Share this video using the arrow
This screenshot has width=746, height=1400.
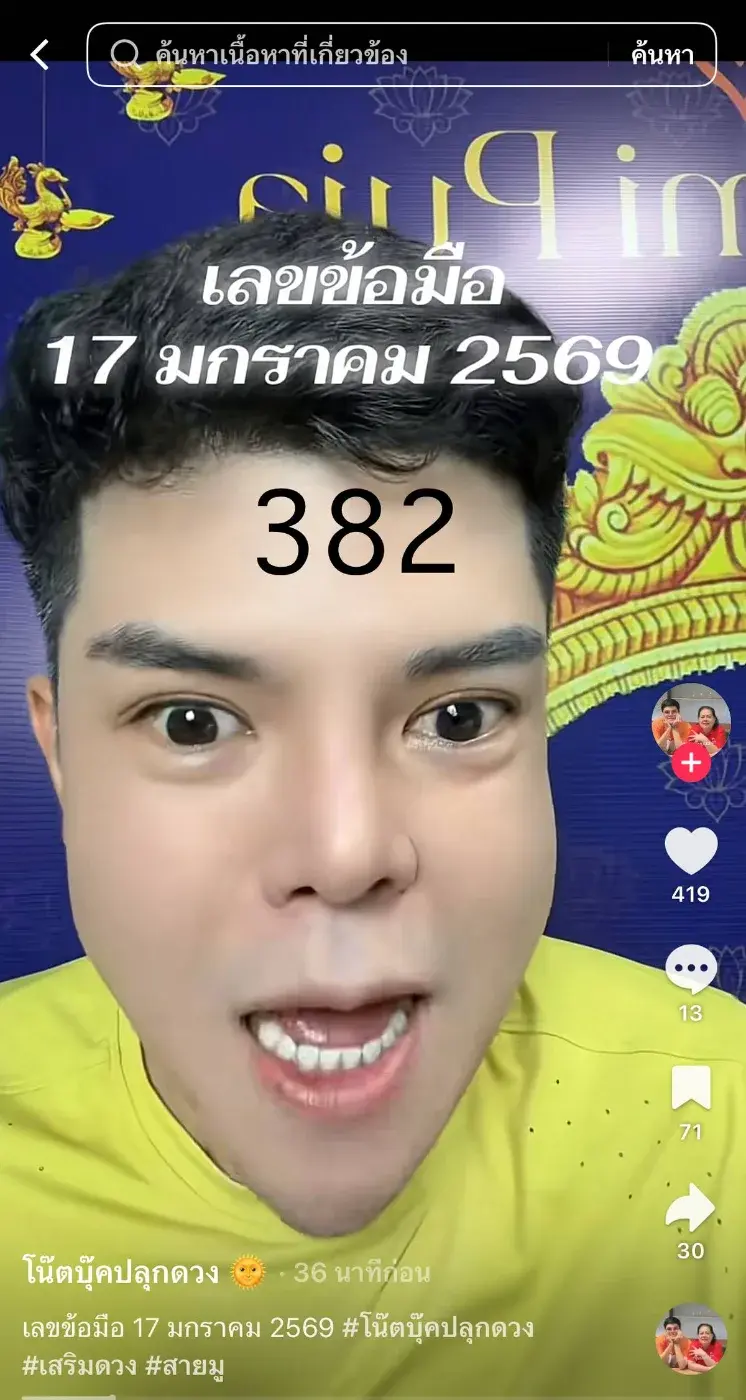coord(691,1208)
